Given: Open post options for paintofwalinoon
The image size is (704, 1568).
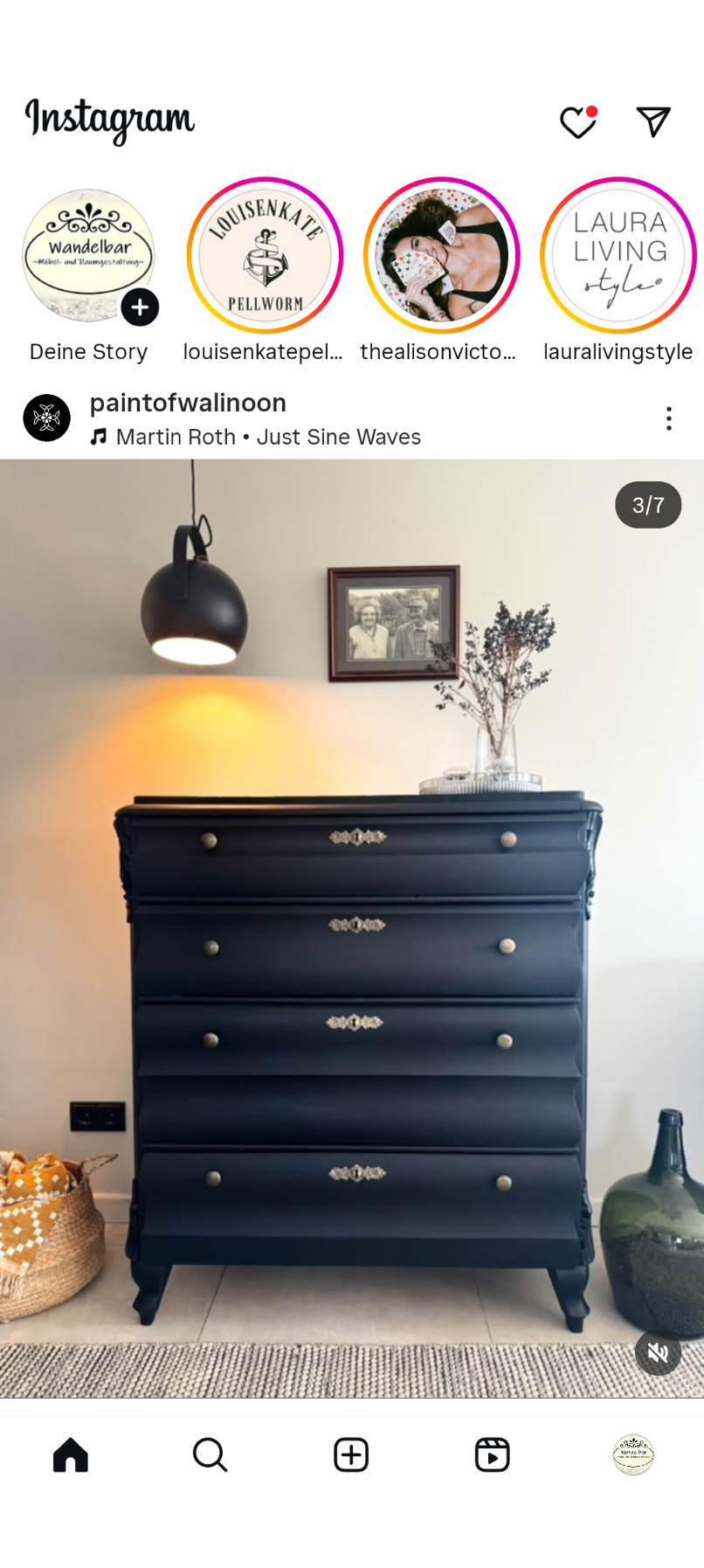Looking at the screenshot, I should [x=669, y=418].
